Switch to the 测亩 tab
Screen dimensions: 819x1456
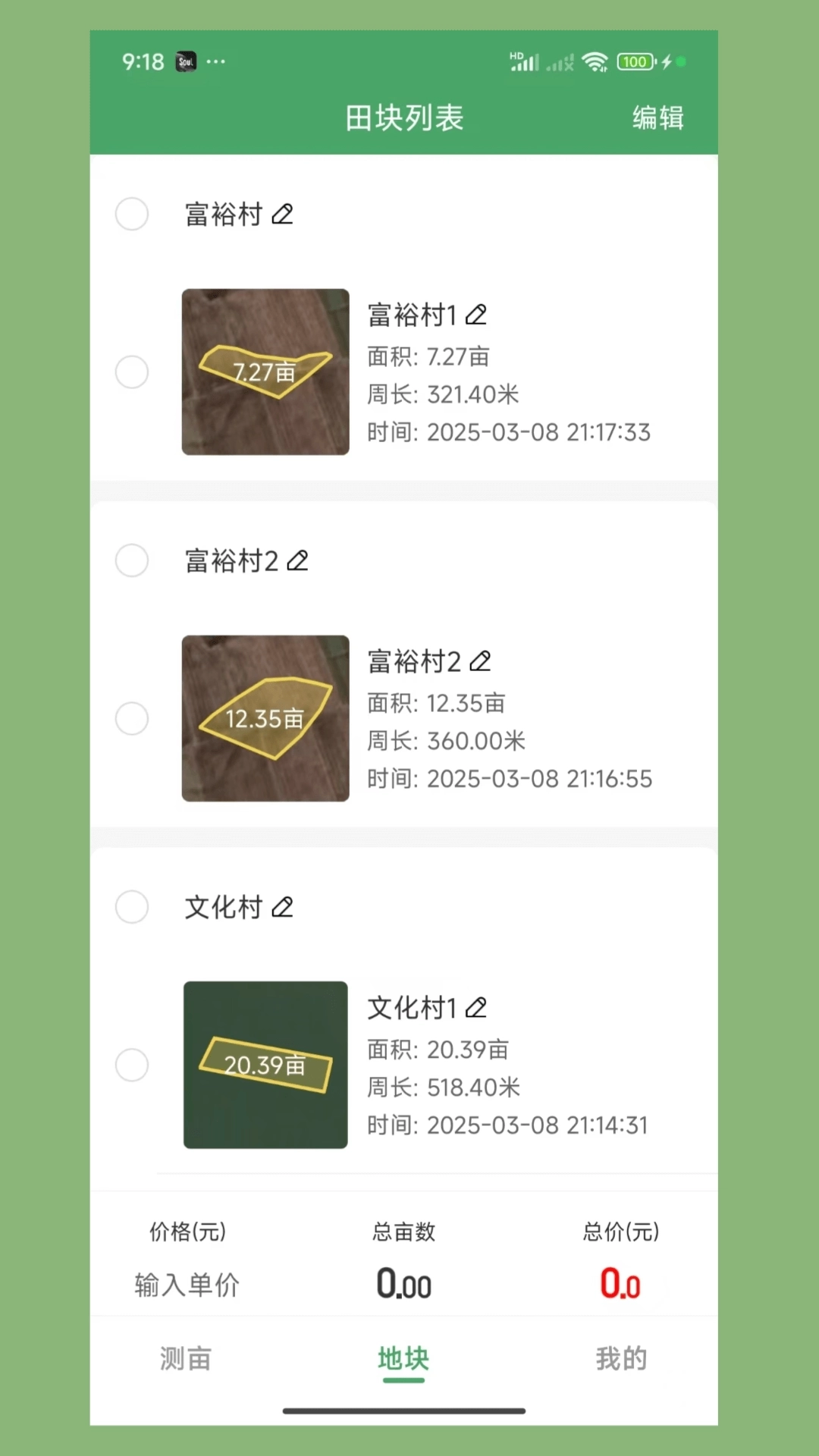pos(186,1359)
